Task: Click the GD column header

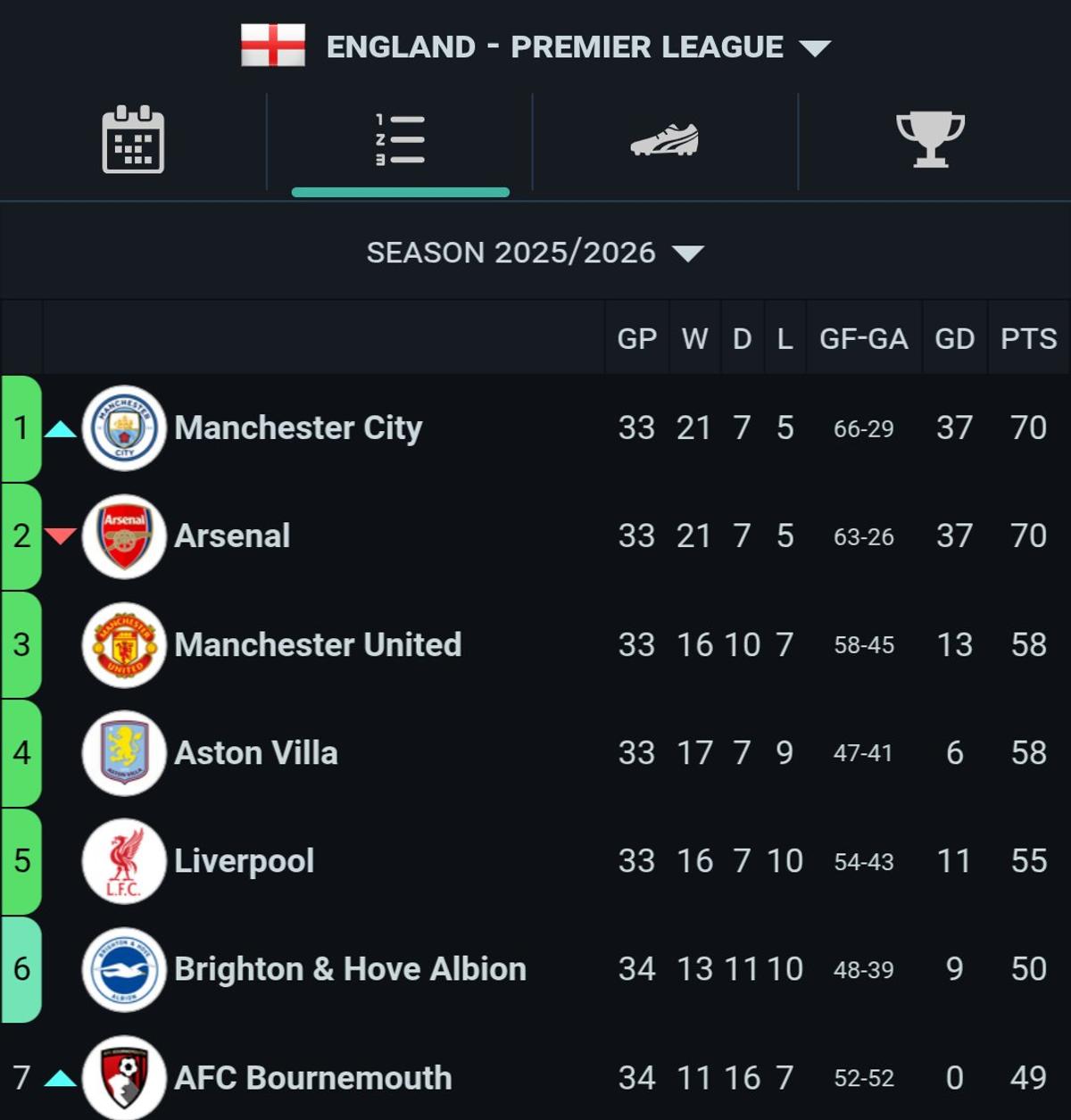Action: point(953,338)
